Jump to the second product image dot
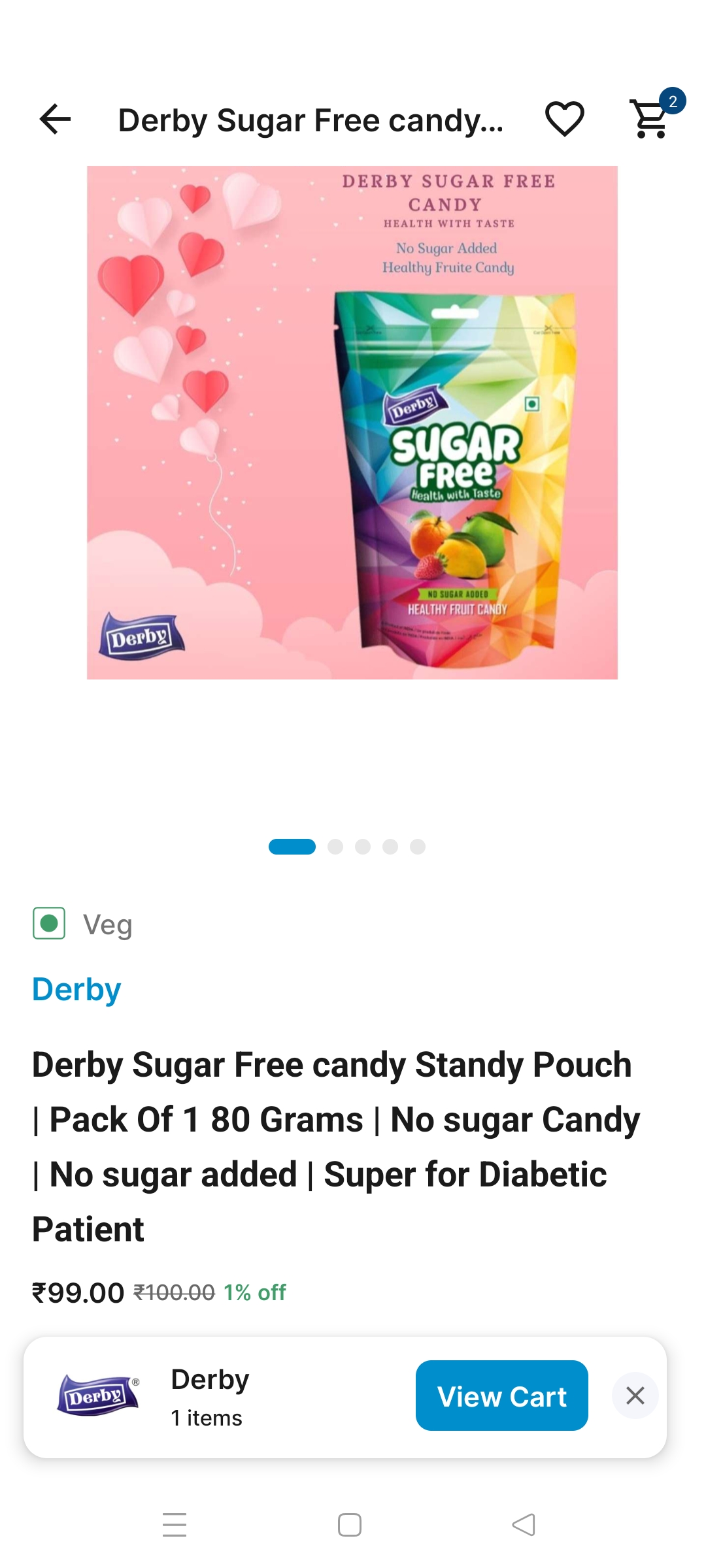This screenshot has width=706, height=1568. click(x=335, y=847)
